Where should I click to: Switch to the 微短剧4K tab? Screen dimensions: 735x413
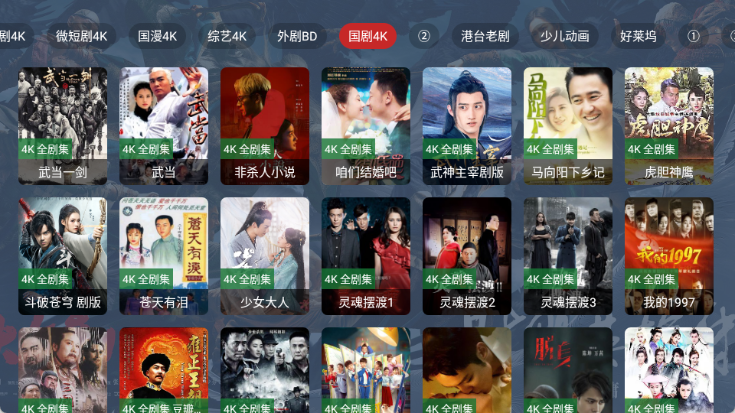(81, 36)
